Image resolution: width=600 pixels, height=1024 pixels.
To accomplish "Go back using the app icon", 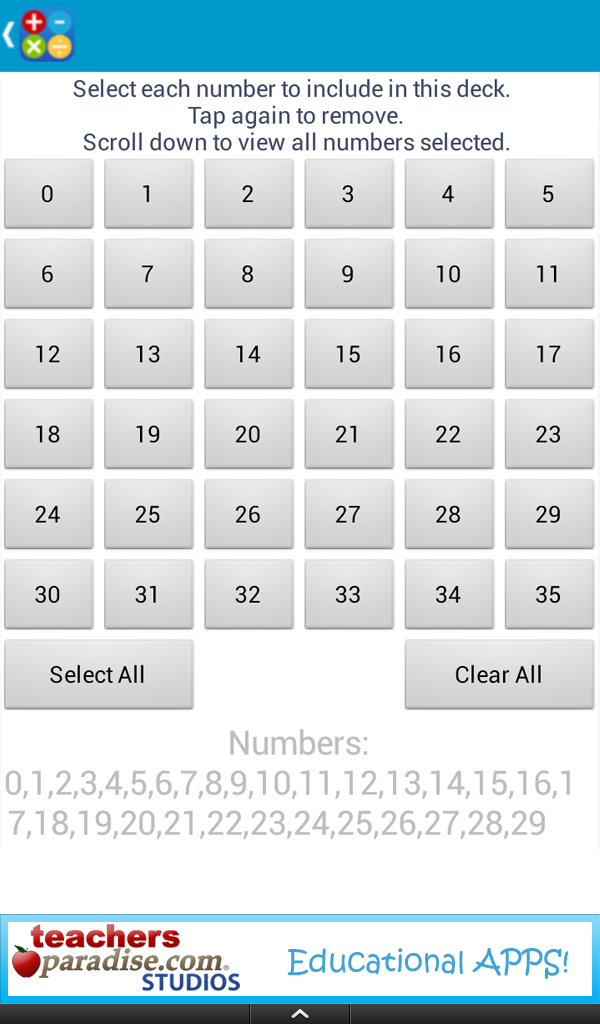I will point(40,35).
